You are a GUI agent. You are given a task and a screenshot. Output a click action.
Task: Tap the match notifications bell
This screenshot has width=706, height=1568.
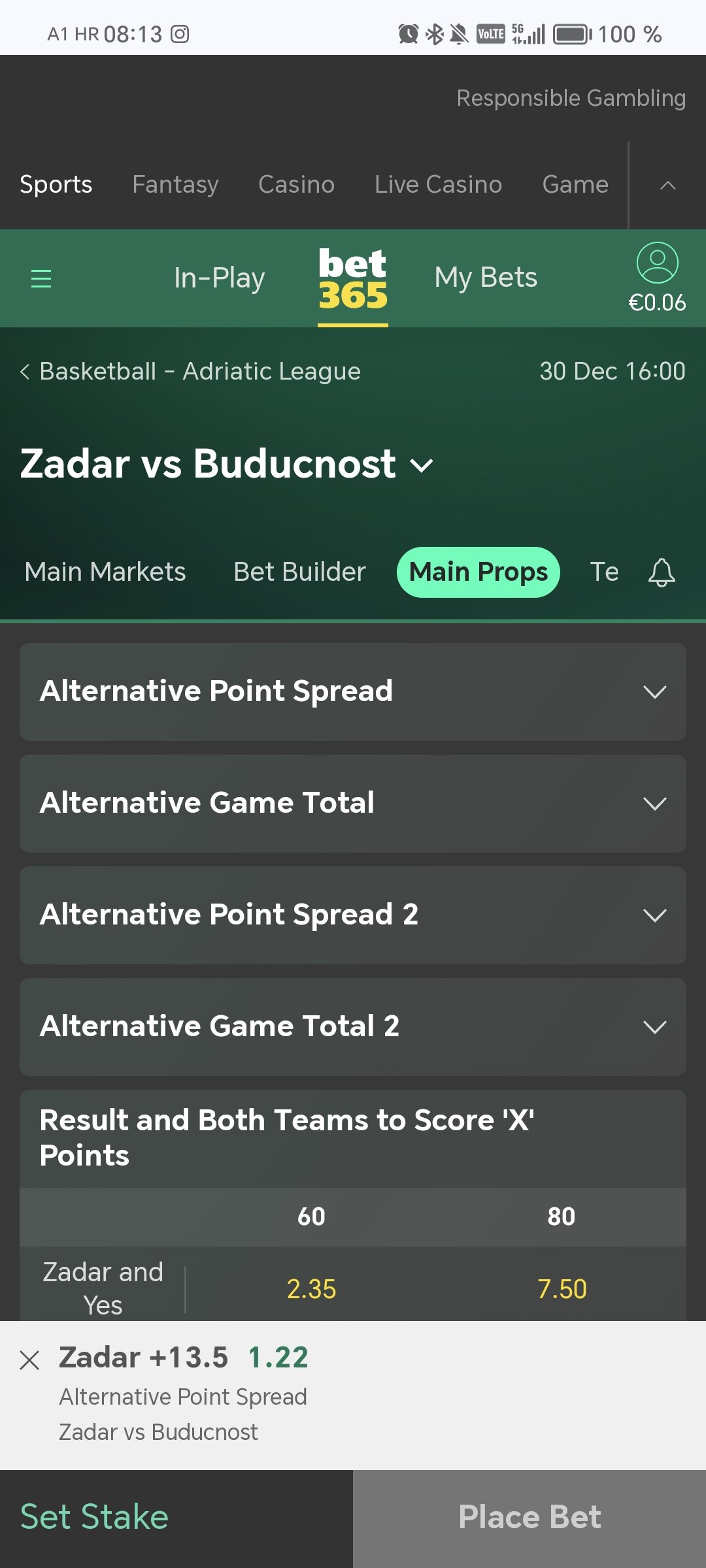(x=662, y=572)
